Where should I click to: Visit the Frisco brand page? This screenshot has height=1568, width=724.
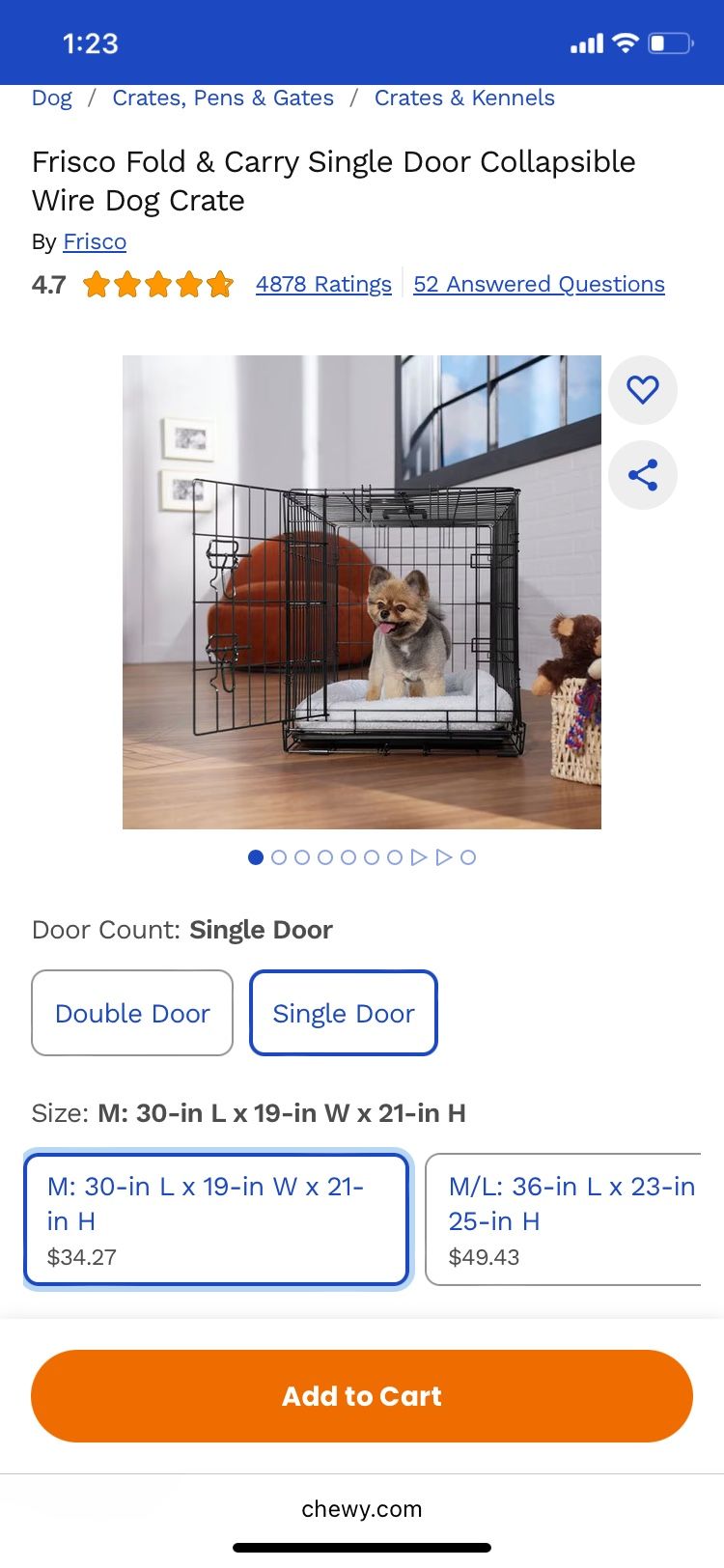coord(95,241)
